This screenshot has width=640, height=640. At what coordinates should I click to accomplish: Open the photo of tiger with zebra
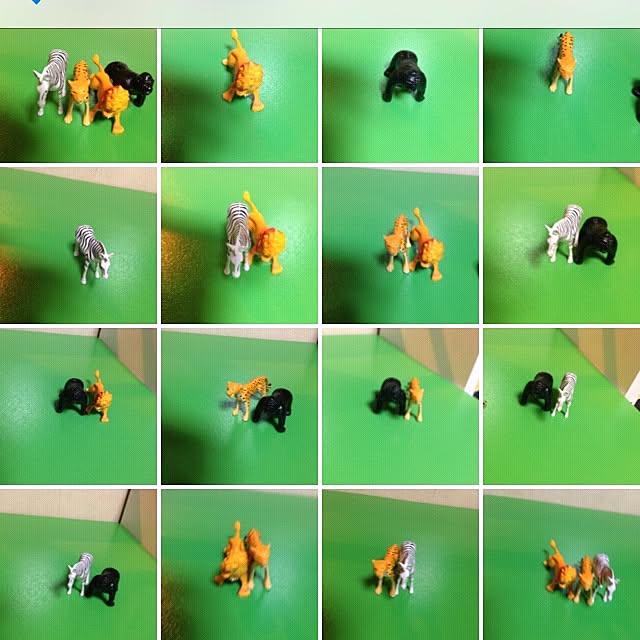tap(400, 565)
